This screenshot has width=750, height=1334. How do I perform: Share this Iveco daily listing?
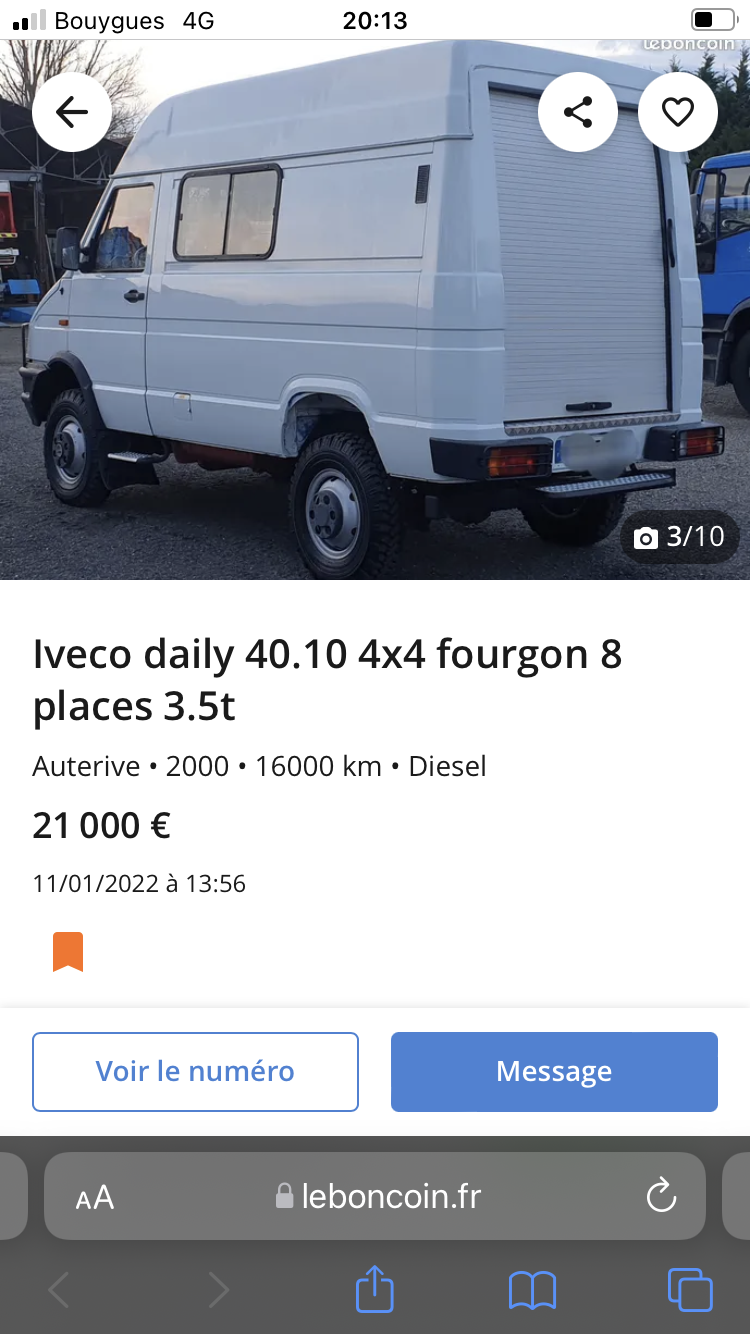(x=578, y=112)
